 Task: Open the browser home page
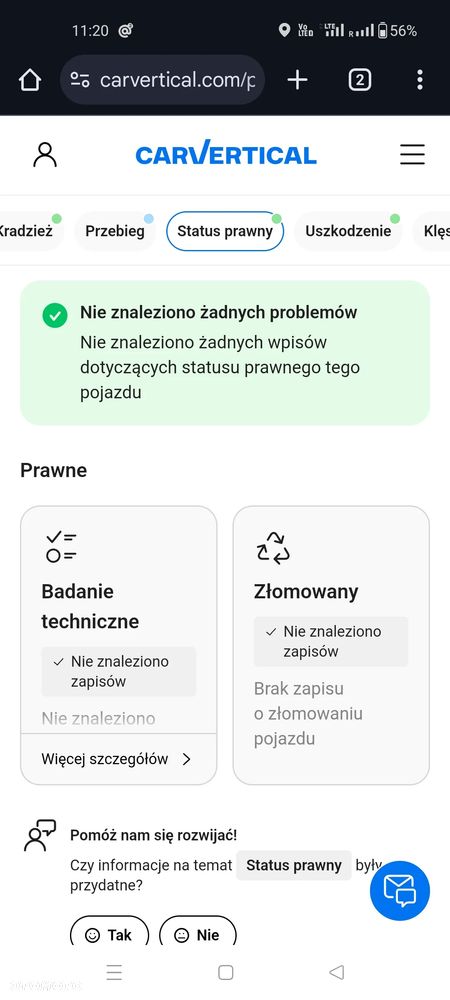click(29, 80)
